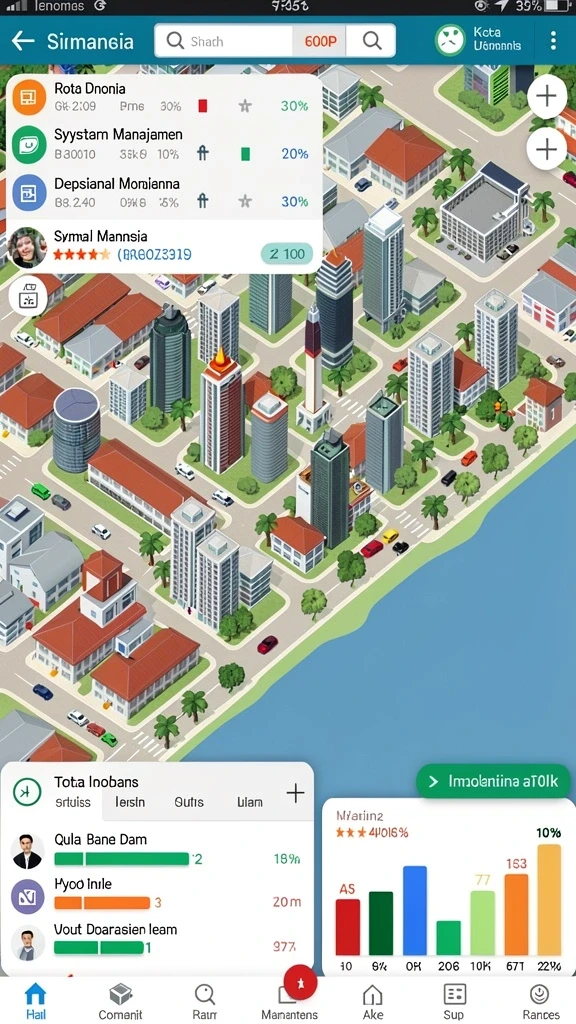Open the Depsianal Momianna row

point(164,193)
